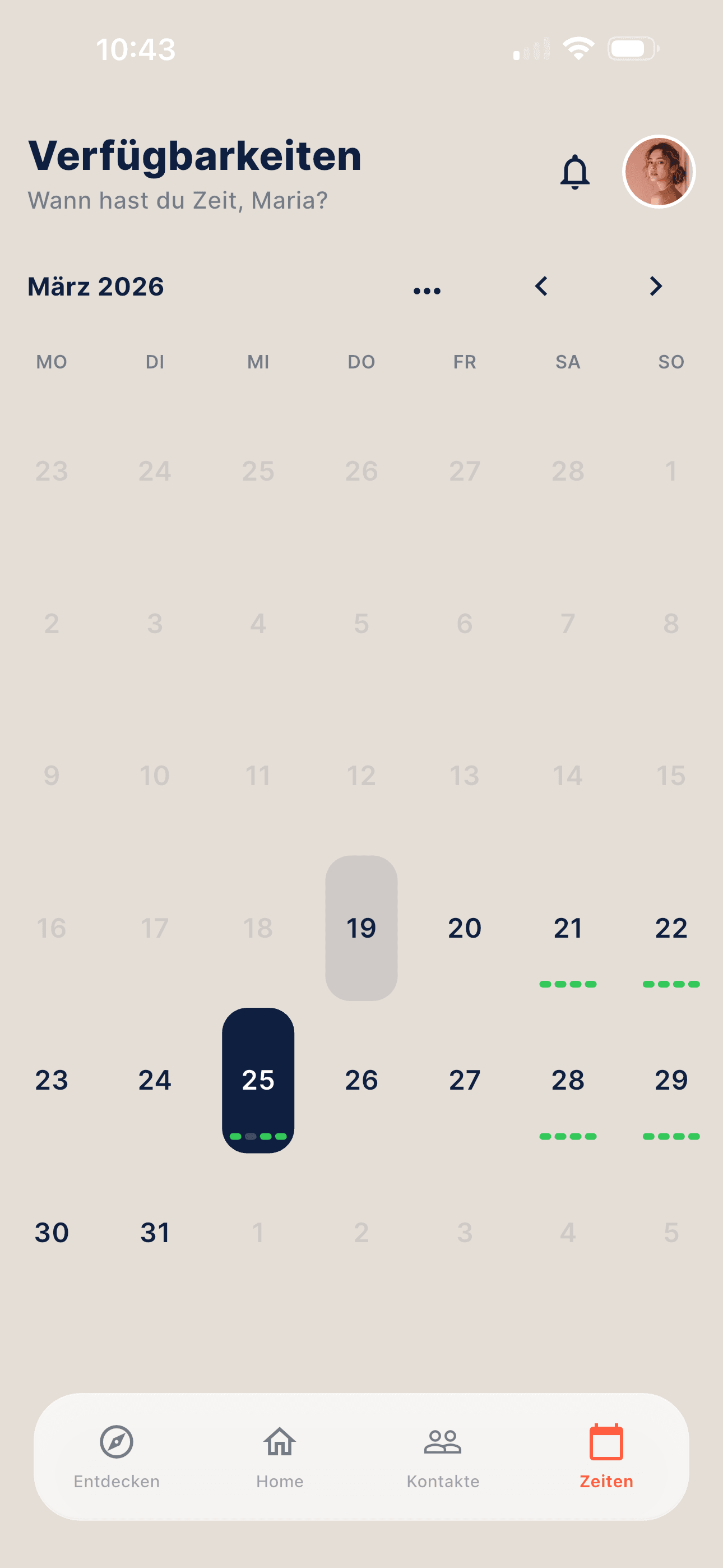Select March 20 in the calendar
This screenshot has height=1568, width=723.
tap(465, 928)
